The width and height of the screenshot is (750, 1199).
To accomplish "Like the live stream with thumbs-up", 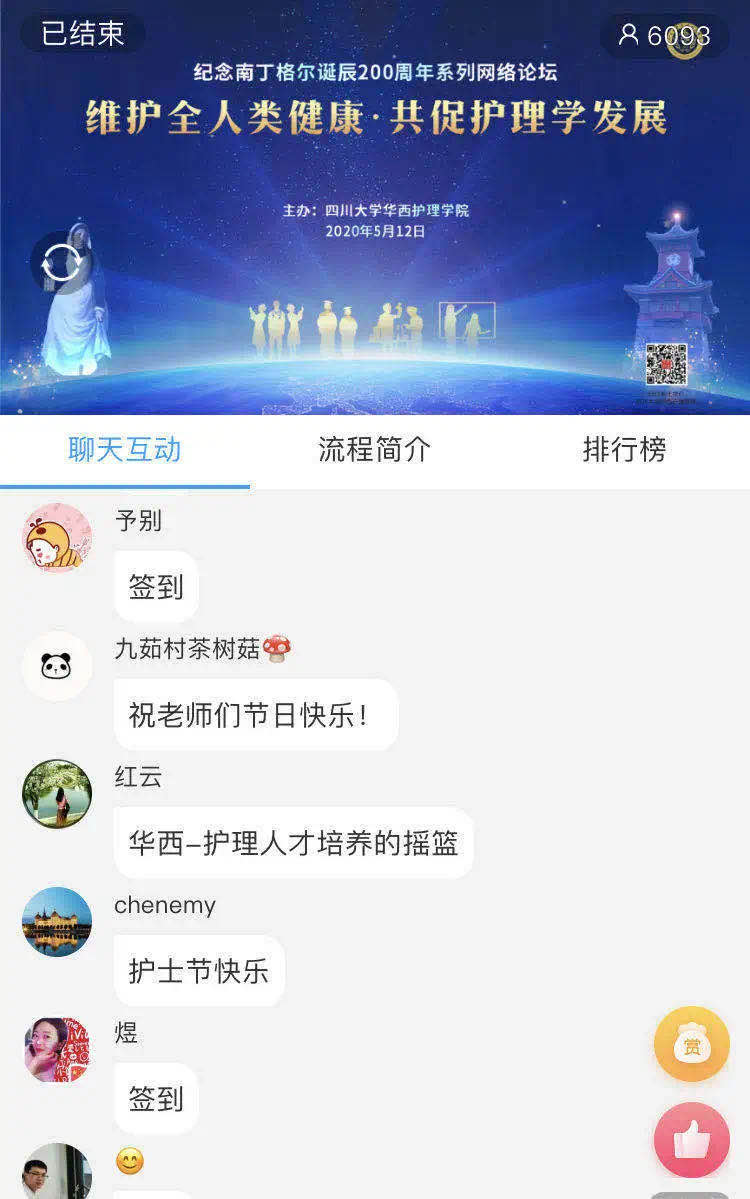I will (x=692, y=1140).
